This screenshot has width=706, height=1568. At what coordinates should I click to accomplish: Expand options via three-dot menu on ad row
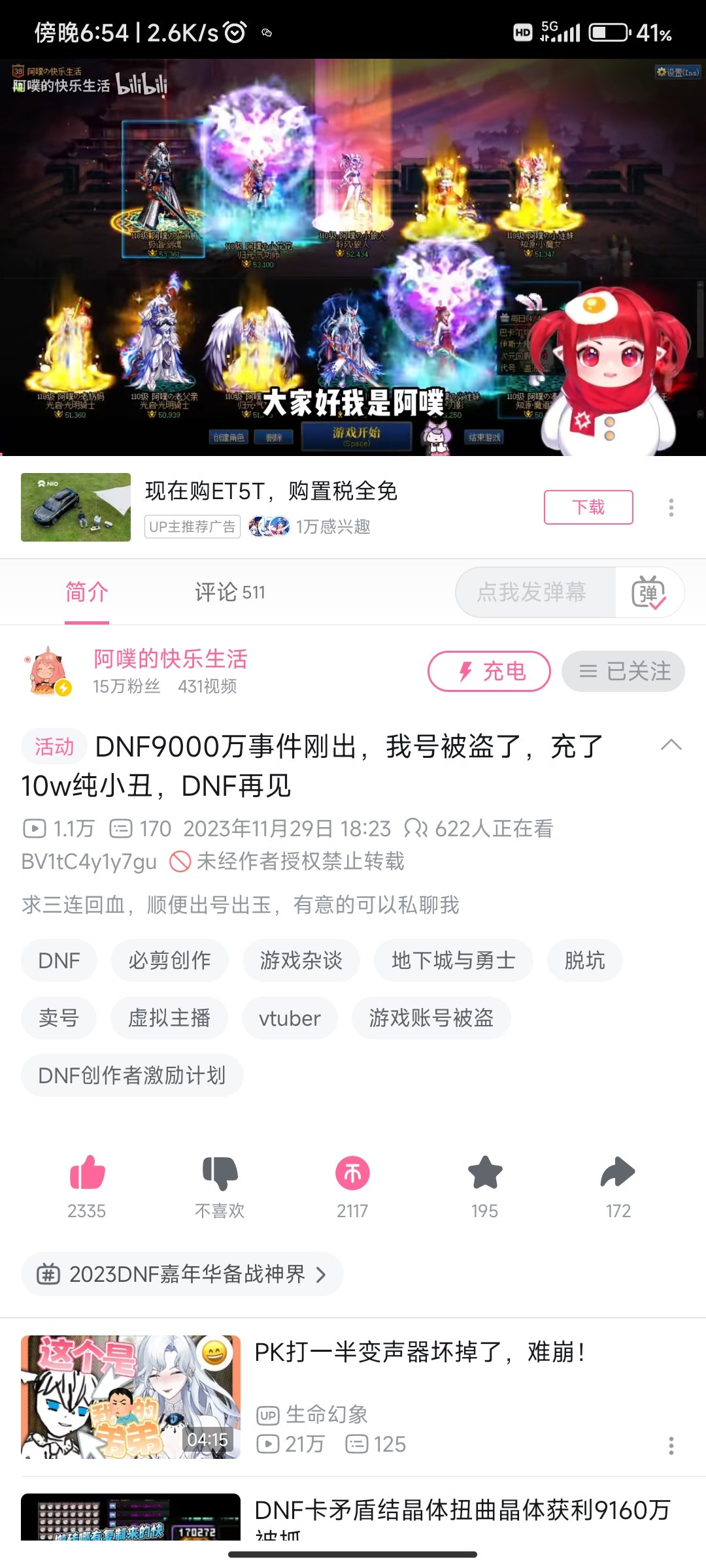[671, 507]
